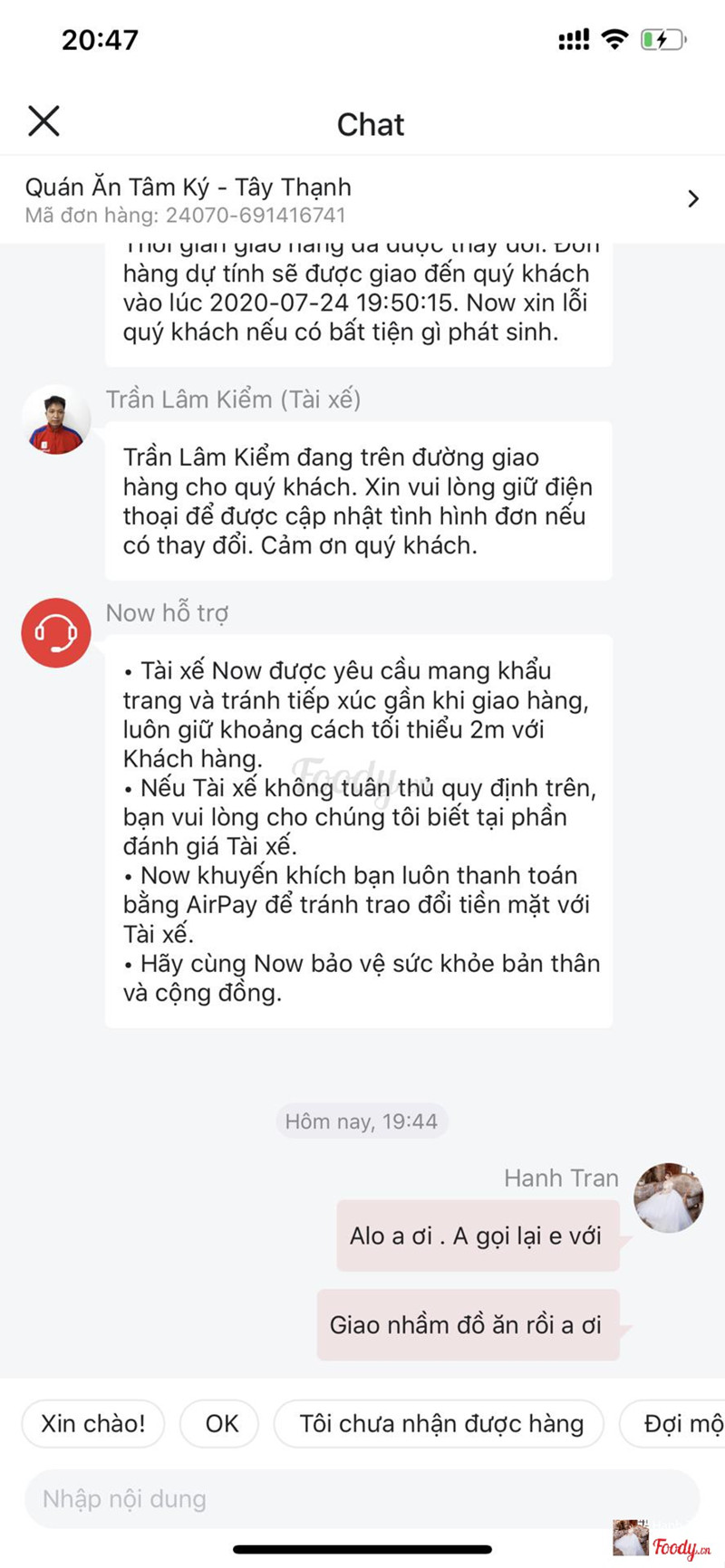This screenshot has height=1568, width=725.
Task: Choose 'Tôi chưa nhận được hàng' quick reply
Action: [440, 1423]
